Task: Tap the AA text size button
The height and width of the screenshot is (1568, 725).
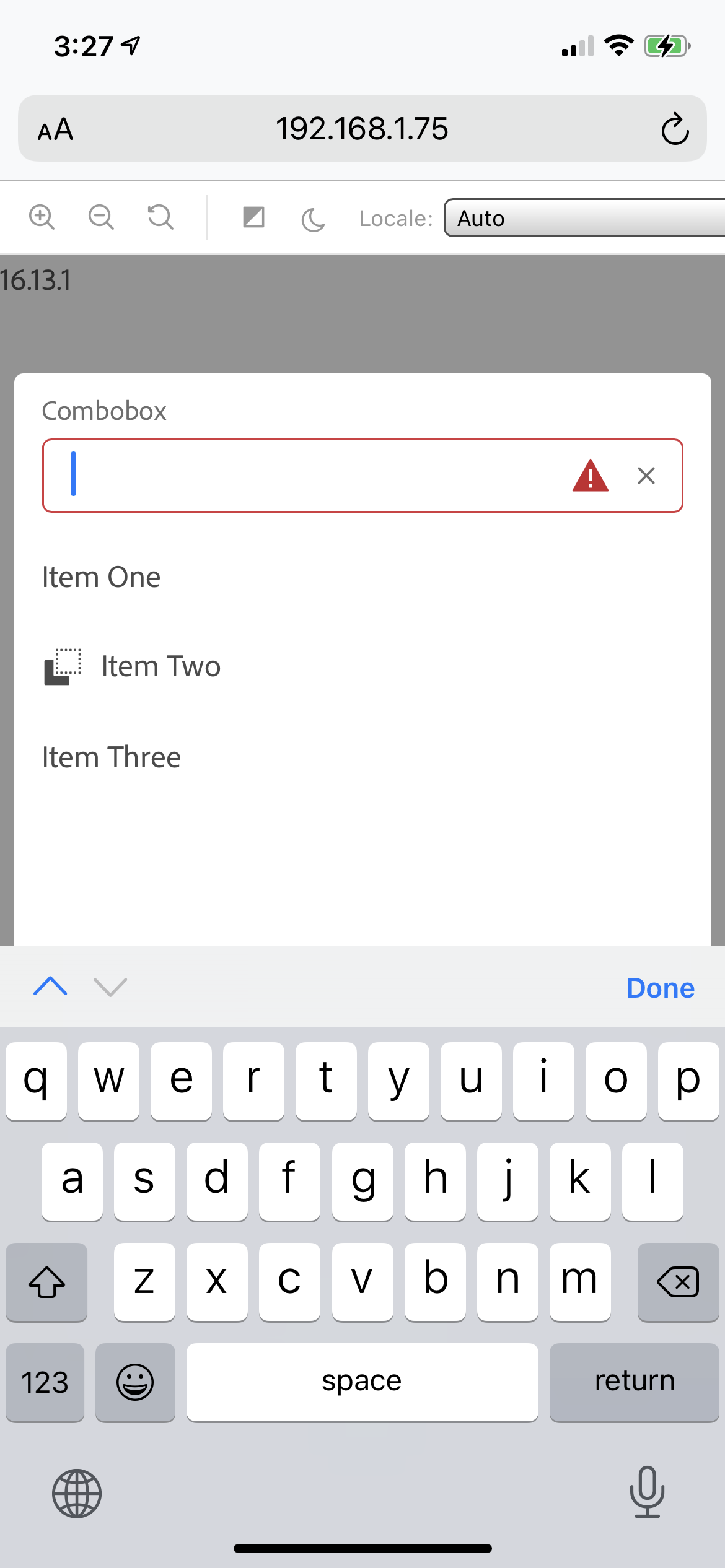Action: (55, 129)
